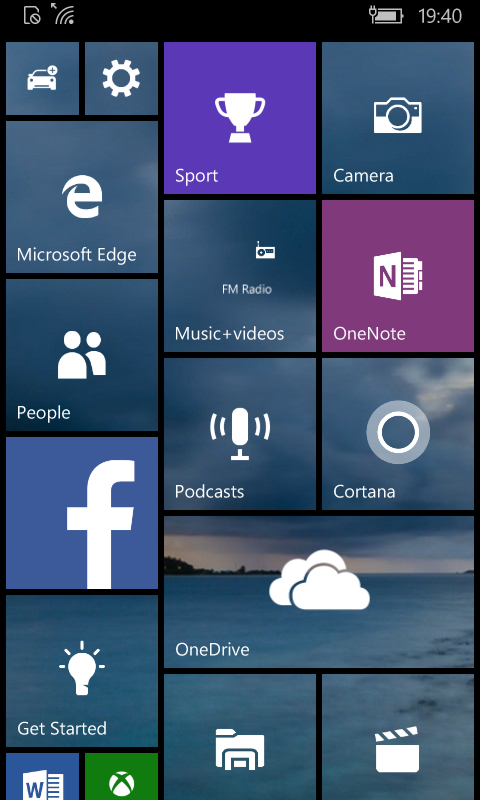Open the Facebook tile
This screenshot has height=800, width=480.
pos(82,513)
